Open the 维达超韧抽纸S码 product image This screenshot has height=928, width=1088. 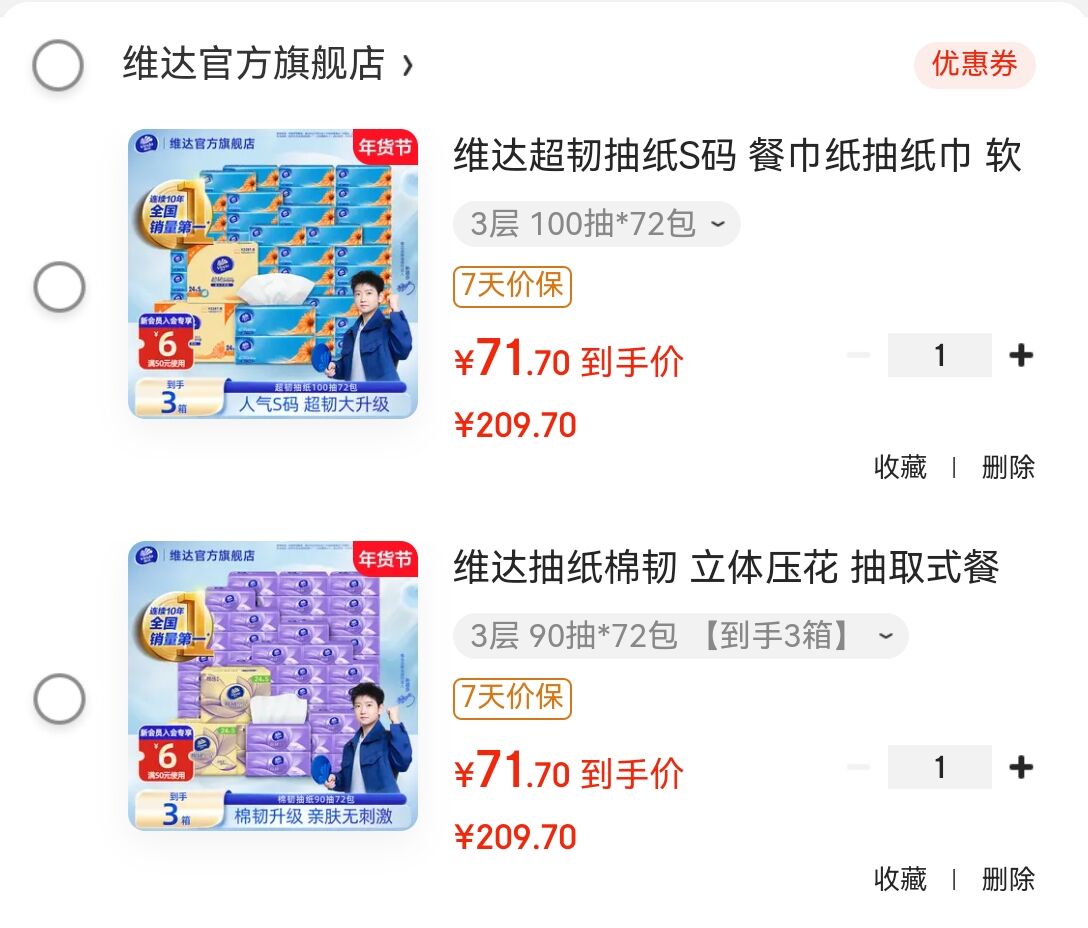[273, 273]
